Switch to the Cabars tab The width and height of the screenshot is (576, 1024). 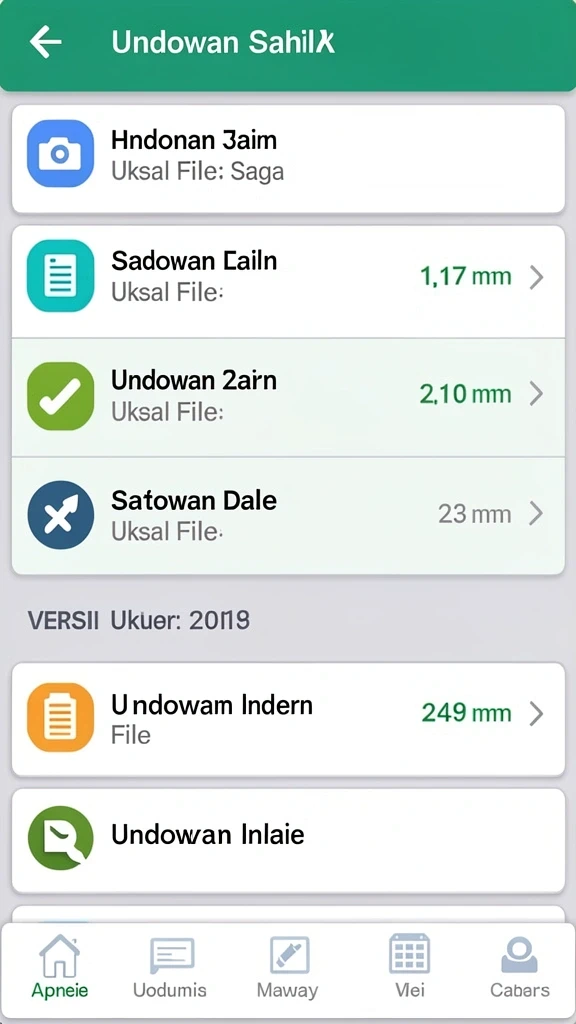[520, 967]
